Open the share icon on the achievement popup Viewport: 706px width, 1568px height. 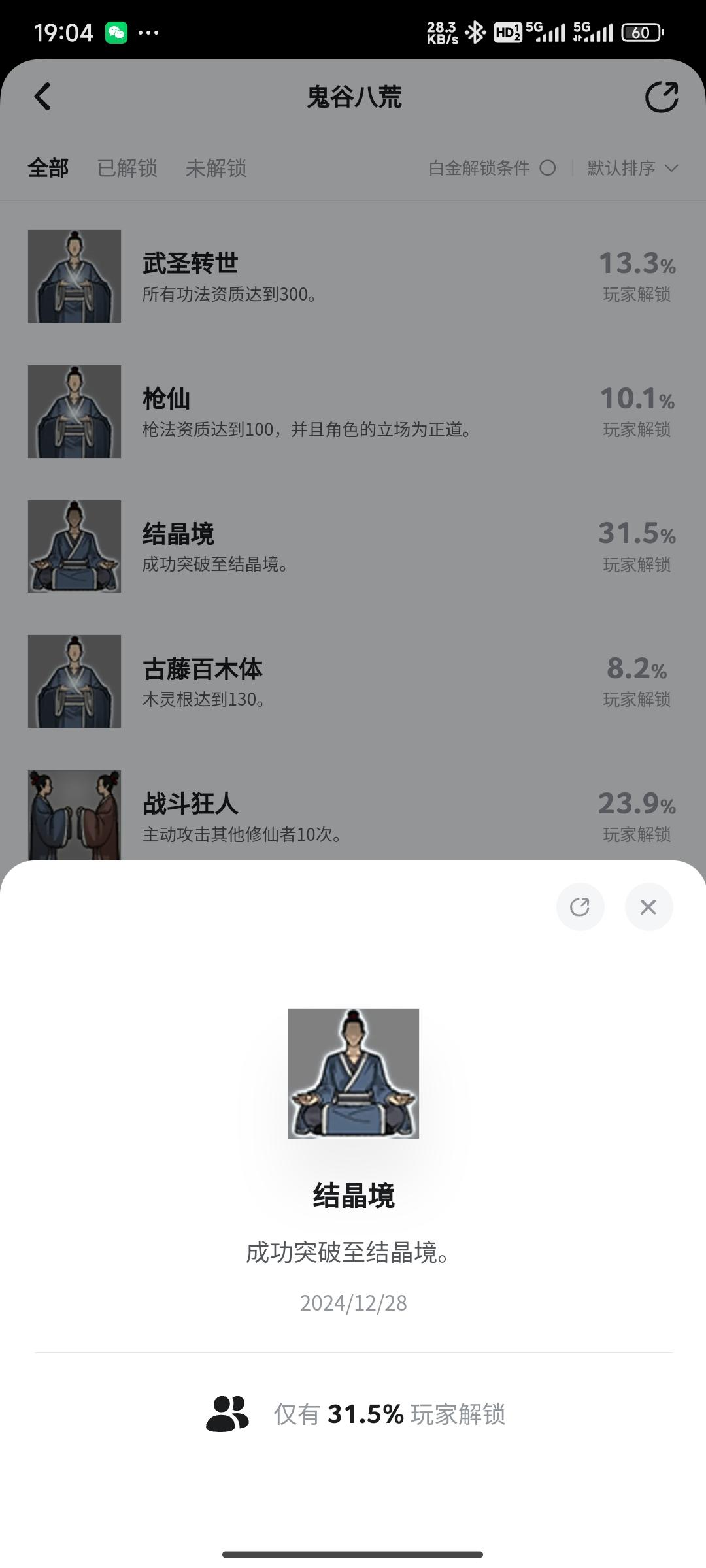coord(580,907)
